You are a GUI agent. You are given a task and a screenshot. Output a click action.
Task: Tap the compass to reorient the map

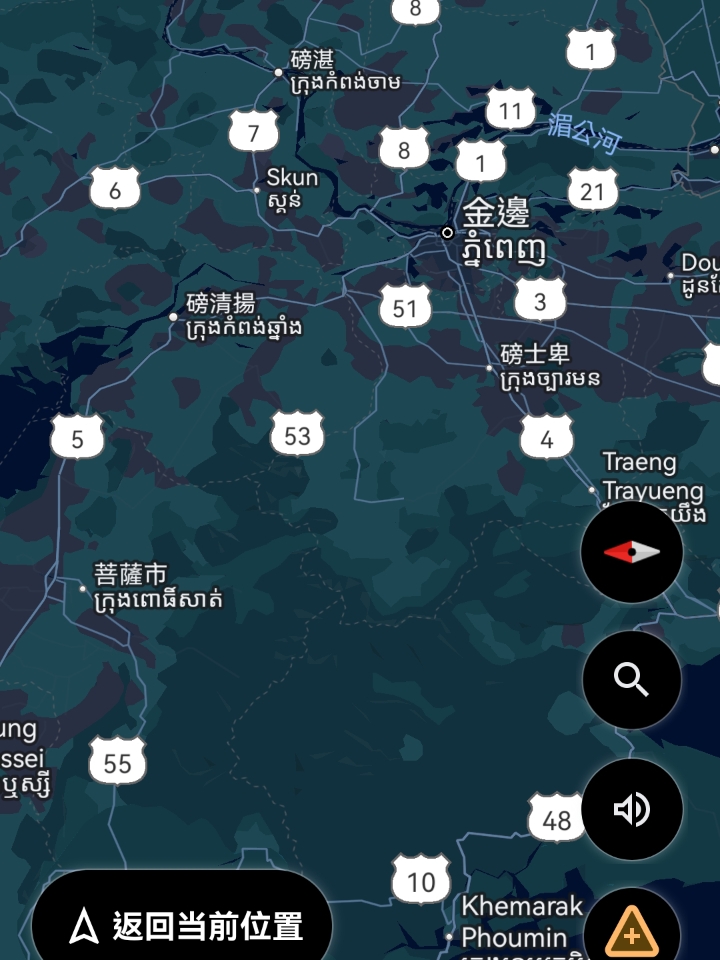click(632, 552)
